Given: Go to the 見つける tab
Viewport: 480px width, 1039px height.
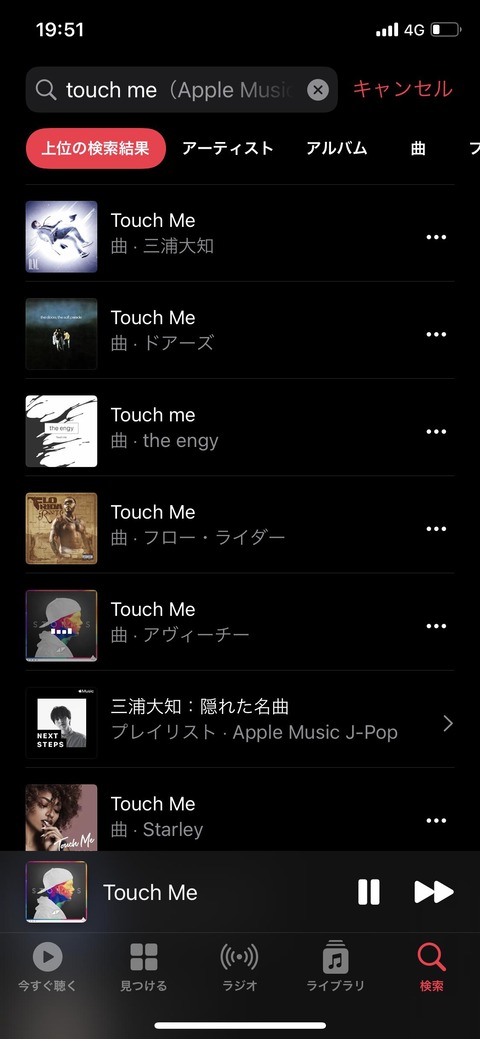Looking at the screenshot, I should [x=144, y=967].
